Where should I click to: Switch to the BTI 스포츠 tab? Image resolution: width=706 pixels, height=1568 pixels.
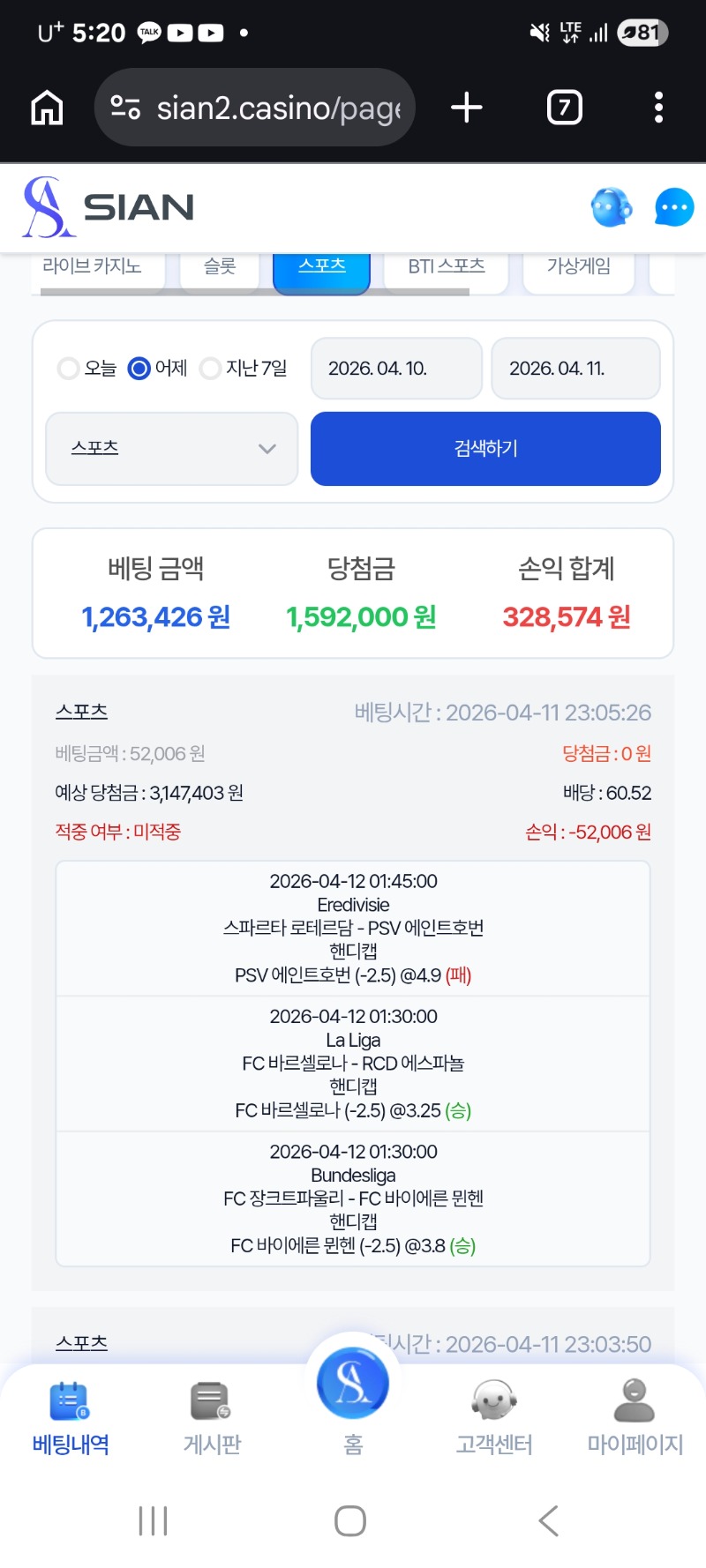(446, 267)
